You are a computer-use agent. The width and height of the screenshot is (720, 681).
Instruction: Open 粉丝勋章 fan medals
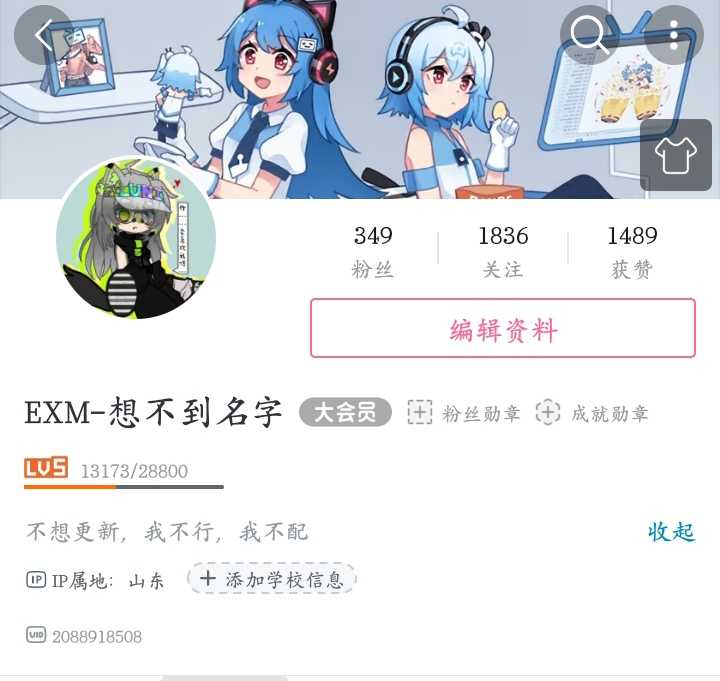pos(465,412)
